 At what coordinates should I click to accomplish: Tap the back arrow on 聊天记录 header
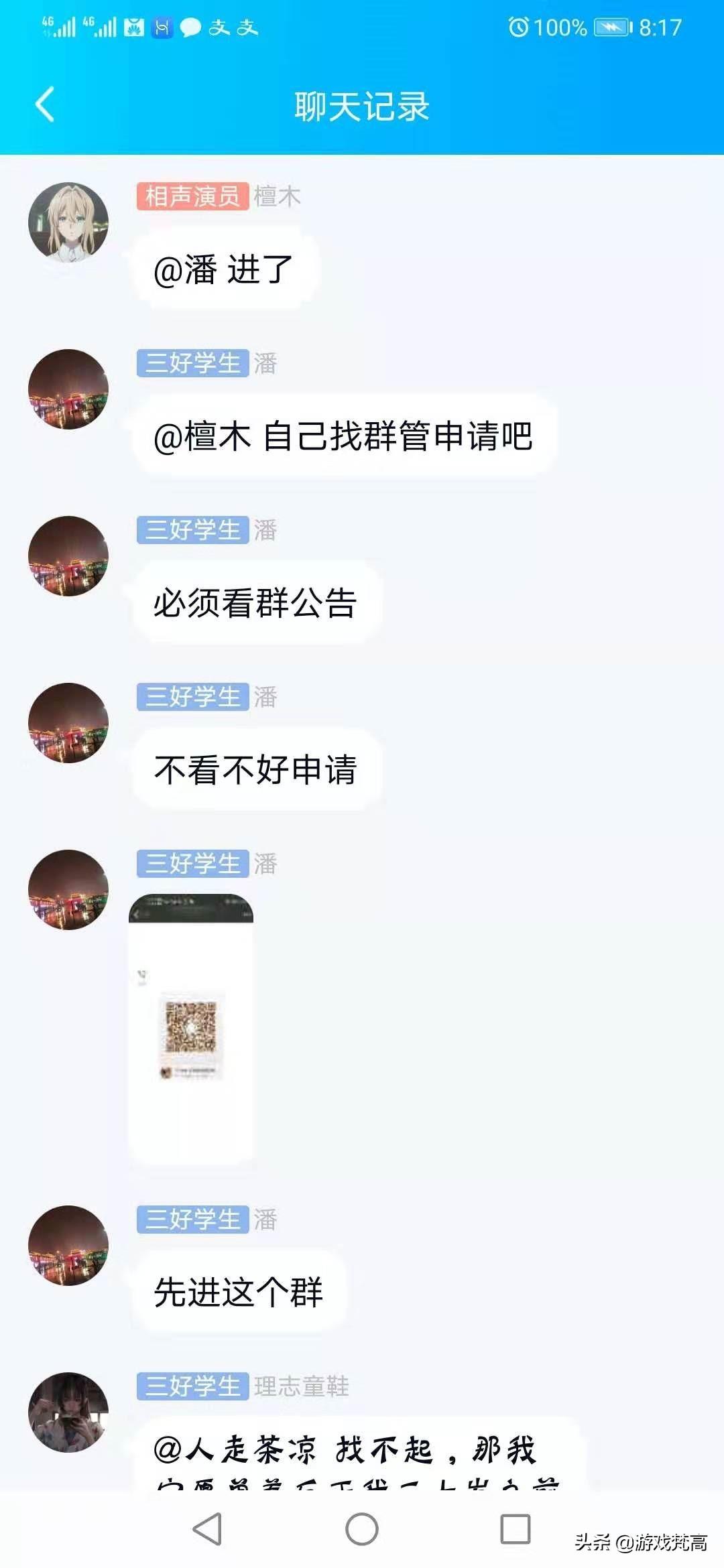(44, 106)
